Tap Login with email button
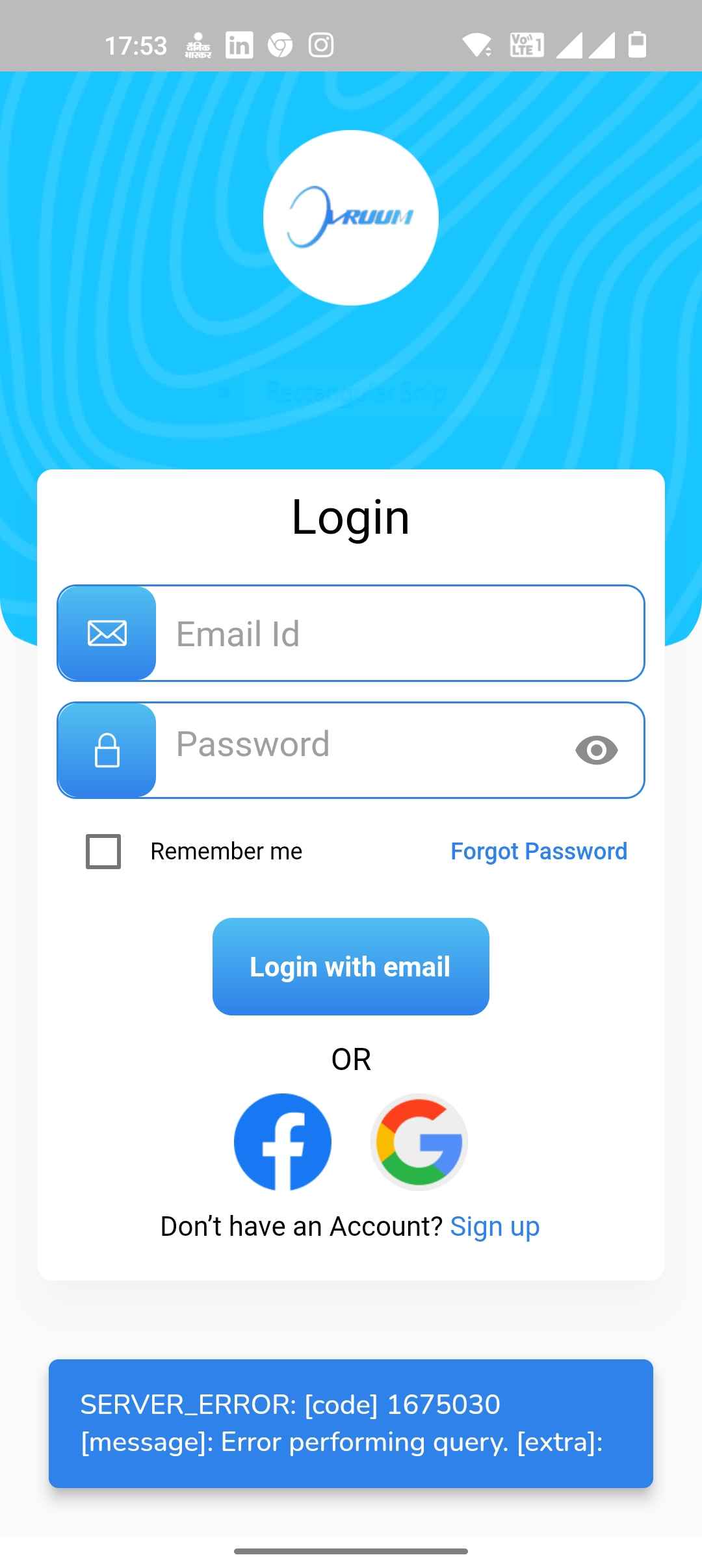 click(351, 967)
